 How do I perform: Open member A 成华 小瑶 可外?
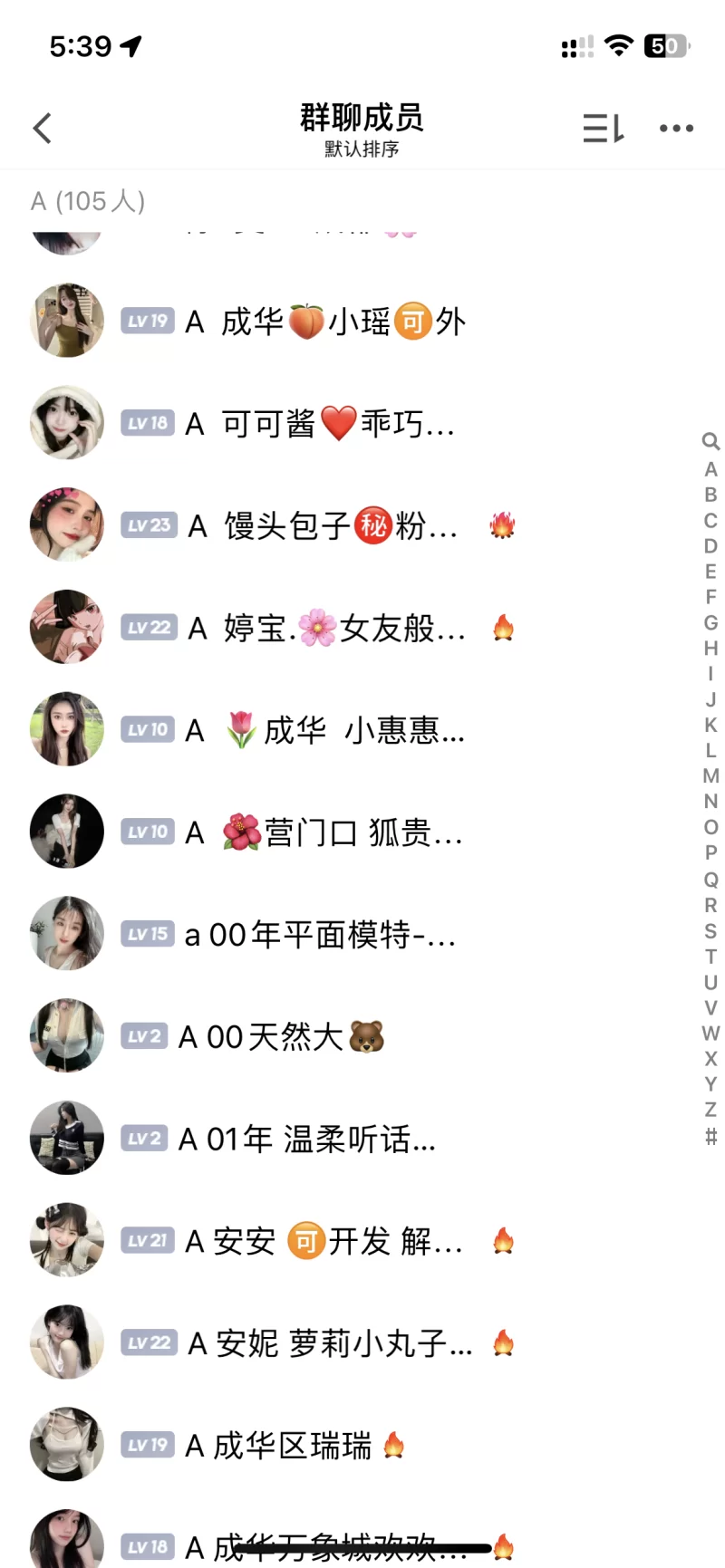click(x=326, y=322)
